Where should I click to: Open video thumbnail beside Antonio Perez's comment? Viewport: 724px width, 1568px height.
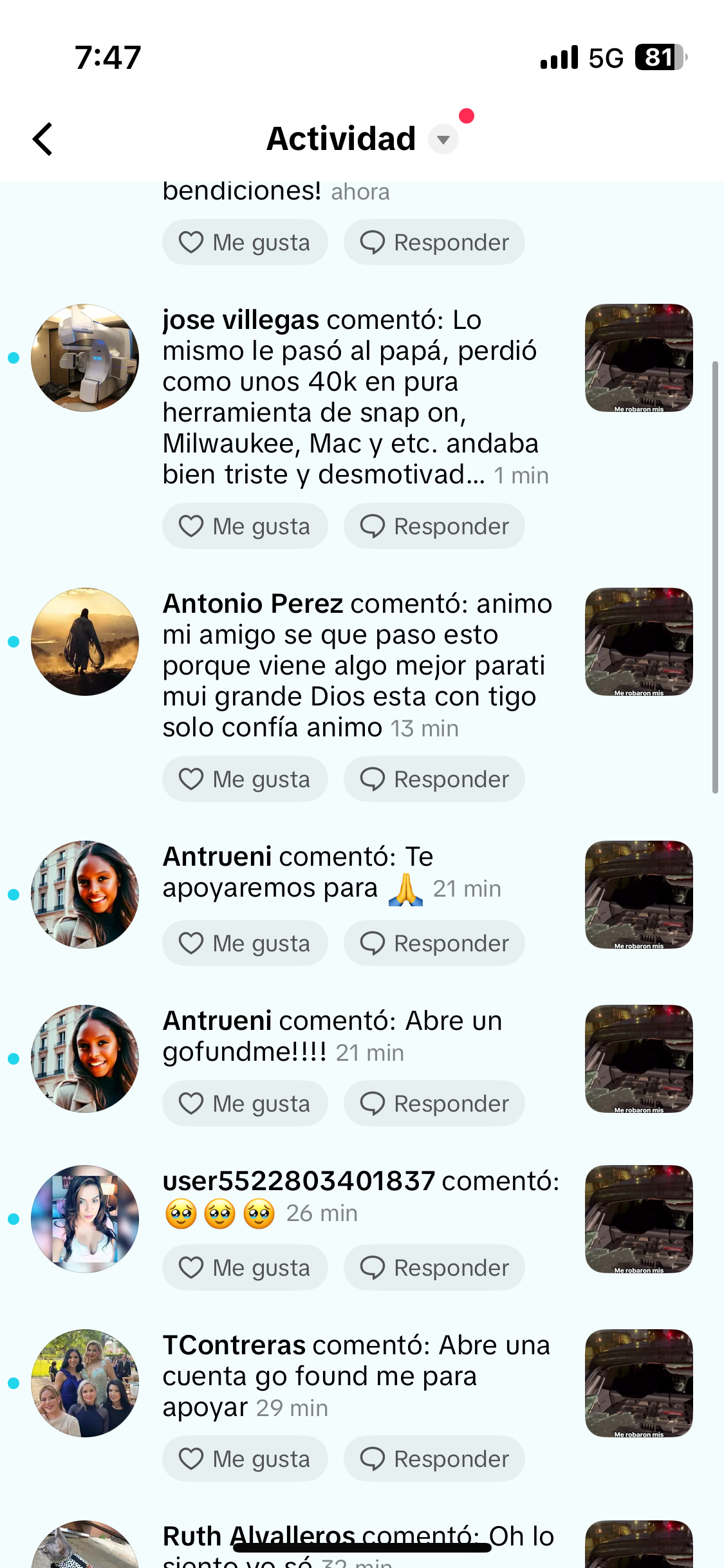(x=638, y=642)
